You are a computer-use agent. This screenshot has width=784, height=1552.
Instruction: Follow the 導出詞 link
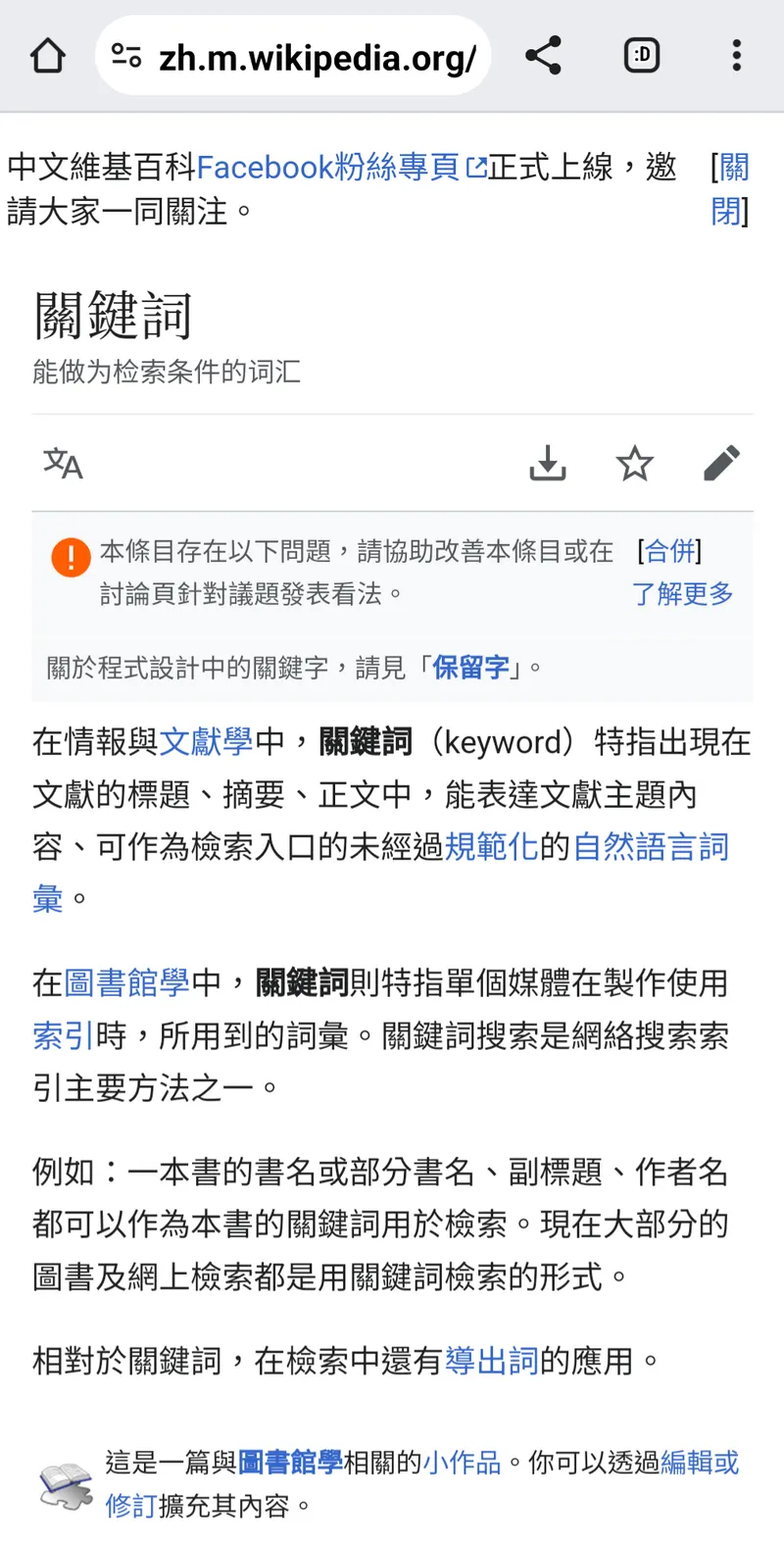tap(491, 1361)
